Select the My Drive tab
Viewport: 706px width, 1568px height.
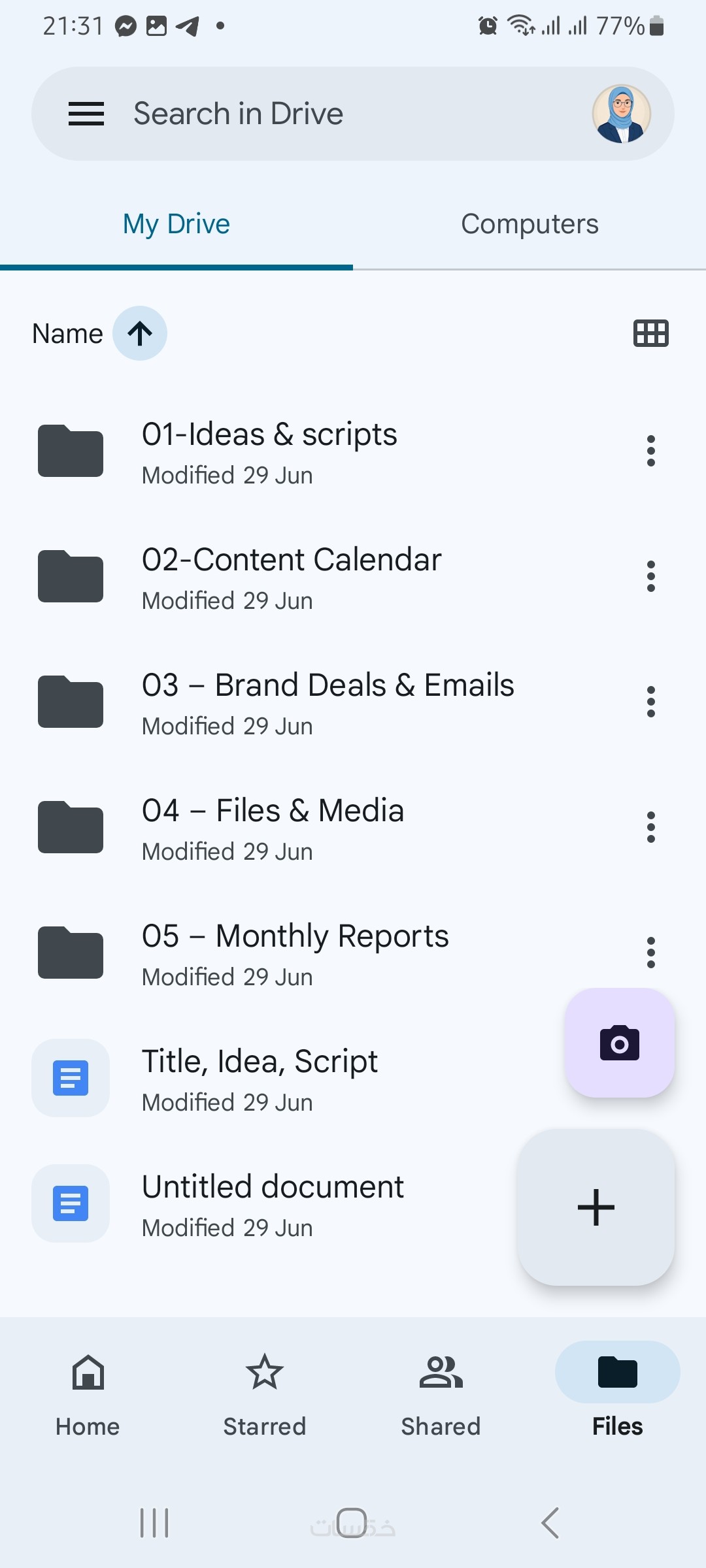pos(176,224)
